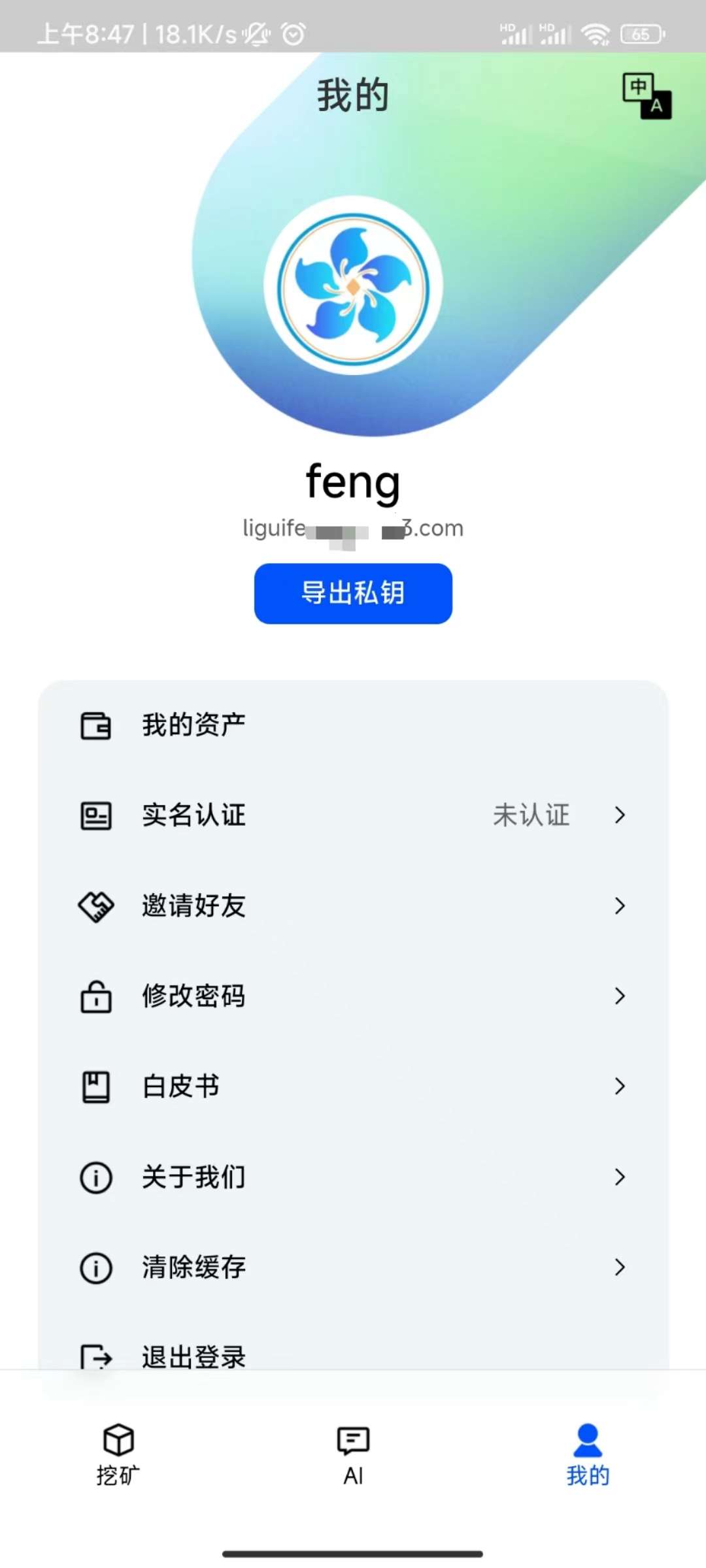Switch to the 挖矿 tab
The height and width of the screenshot is (1568, 706).
[x=118, y=1454]
